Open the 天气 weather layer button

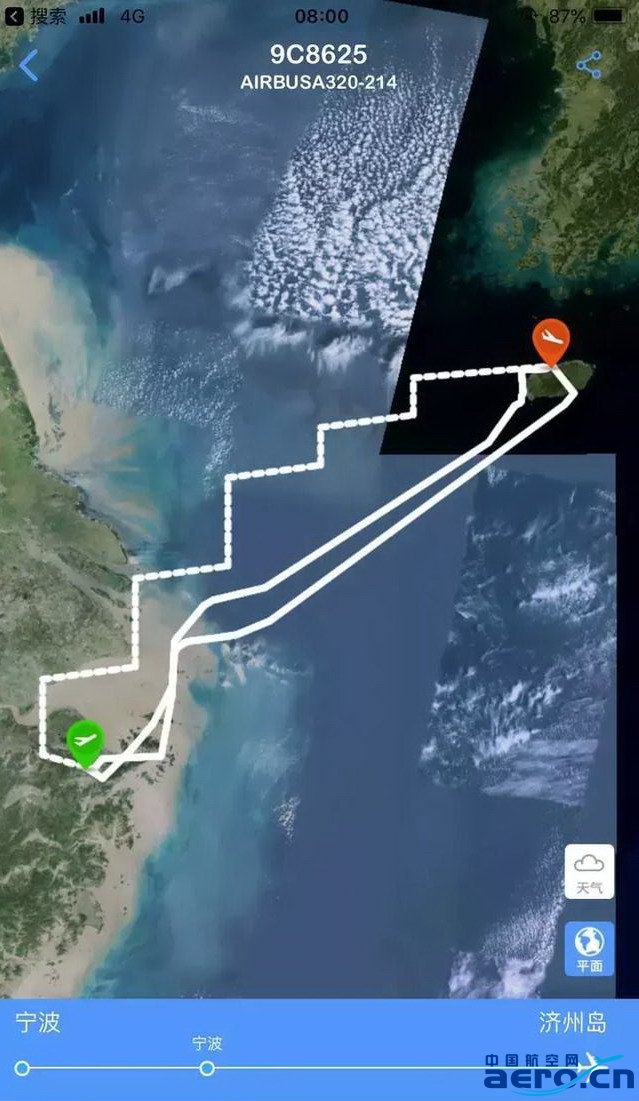(x=589, y=871)
